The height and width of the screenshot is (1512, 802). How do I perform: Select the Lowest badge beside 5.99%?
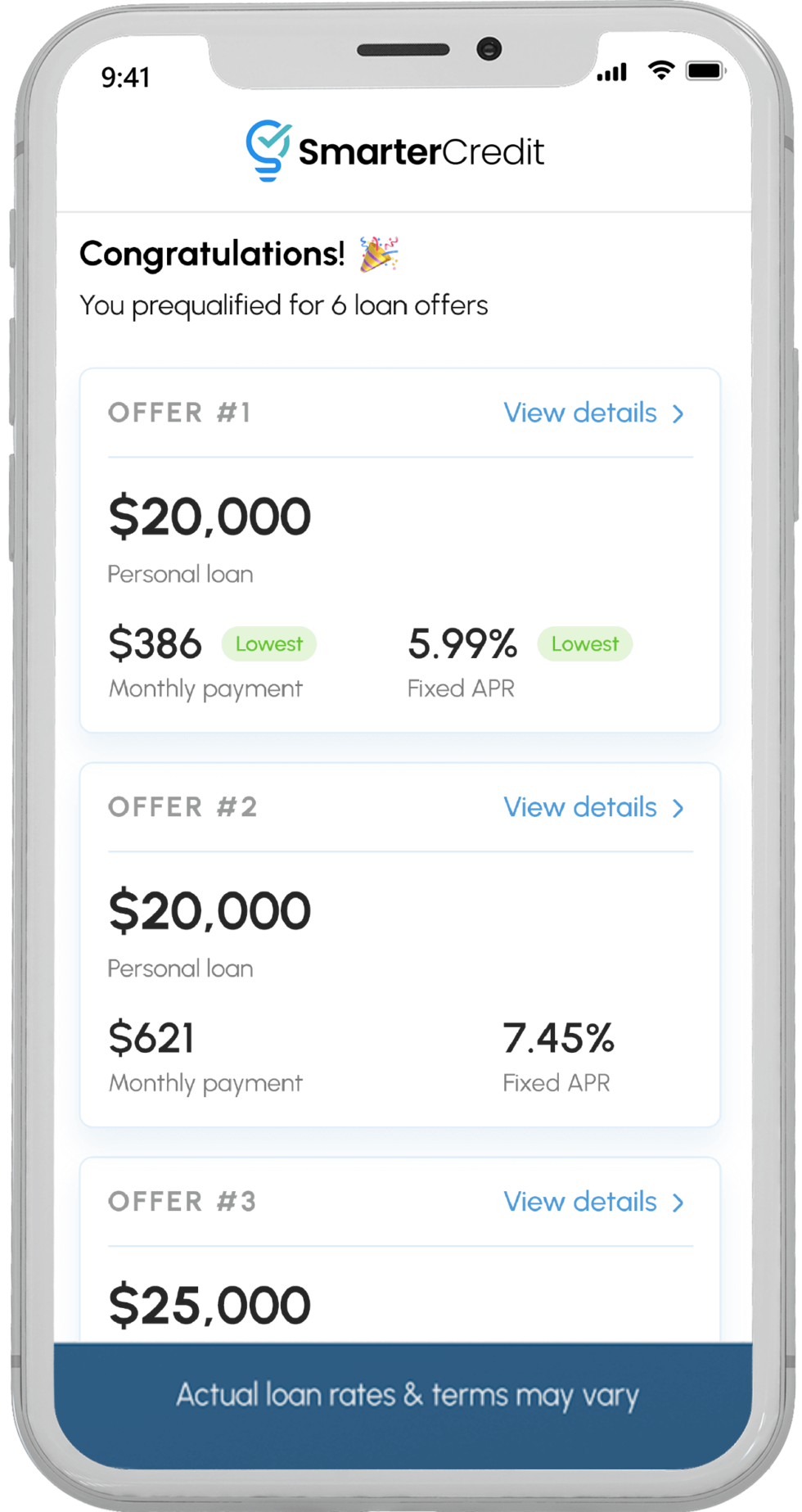click(x=584, y=644)
